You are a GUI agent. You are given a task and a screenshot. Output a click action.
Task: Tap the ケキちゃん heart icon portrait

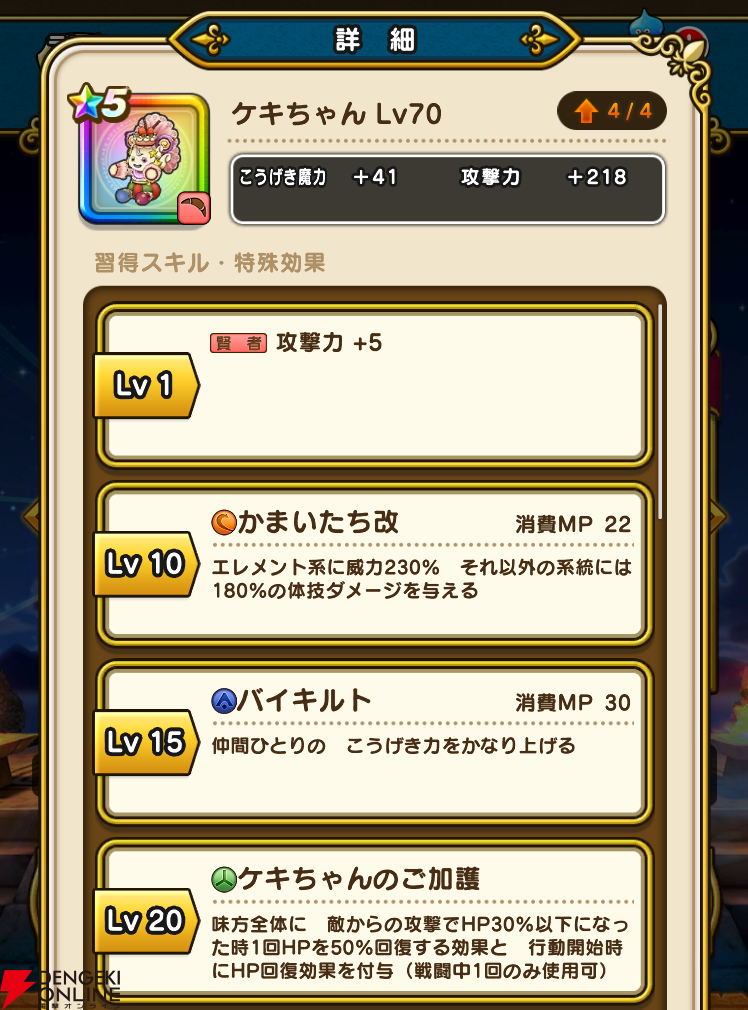[x=144, y=160]
